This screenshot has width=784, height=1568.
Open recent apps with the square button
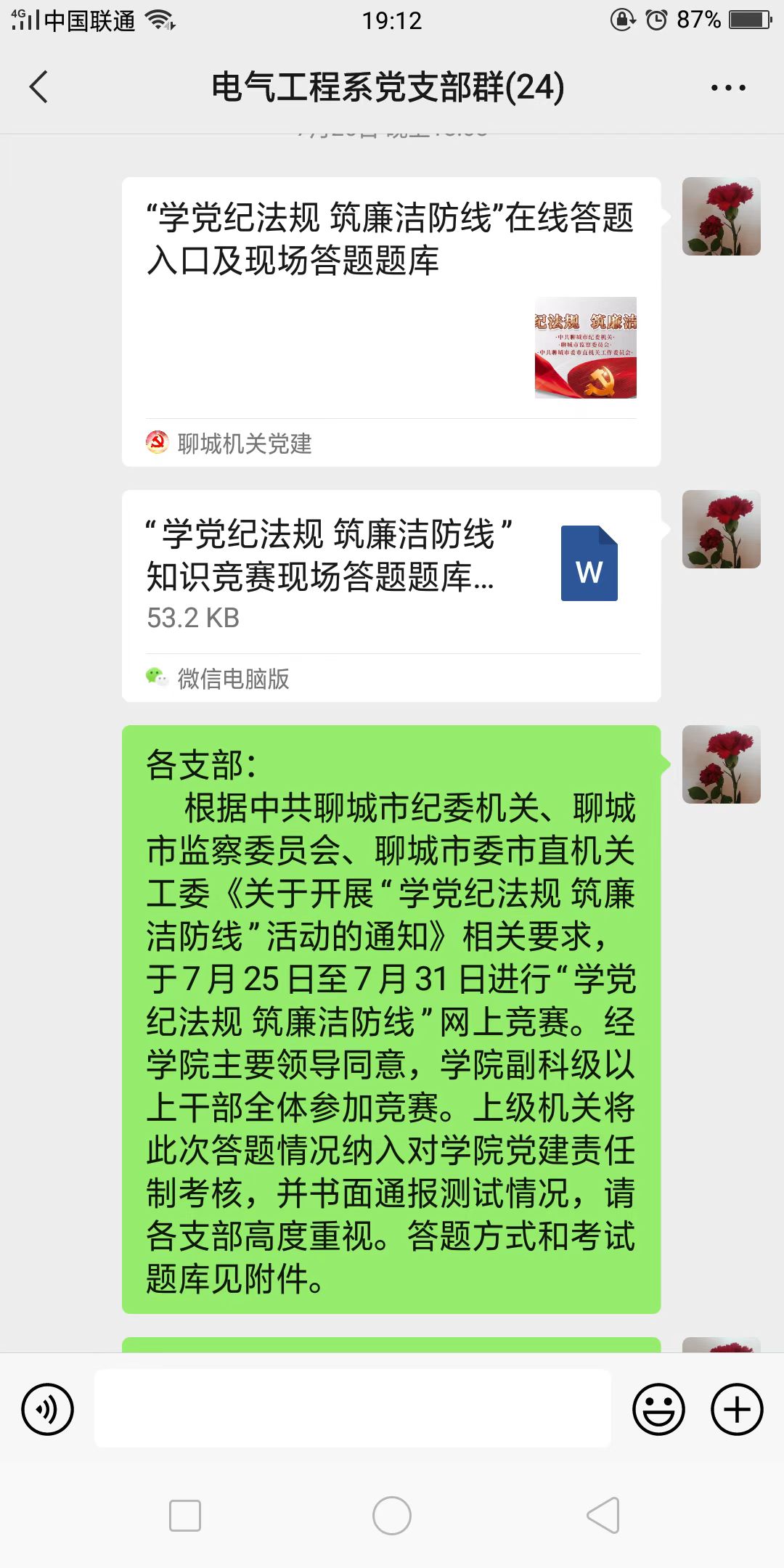185,1516
